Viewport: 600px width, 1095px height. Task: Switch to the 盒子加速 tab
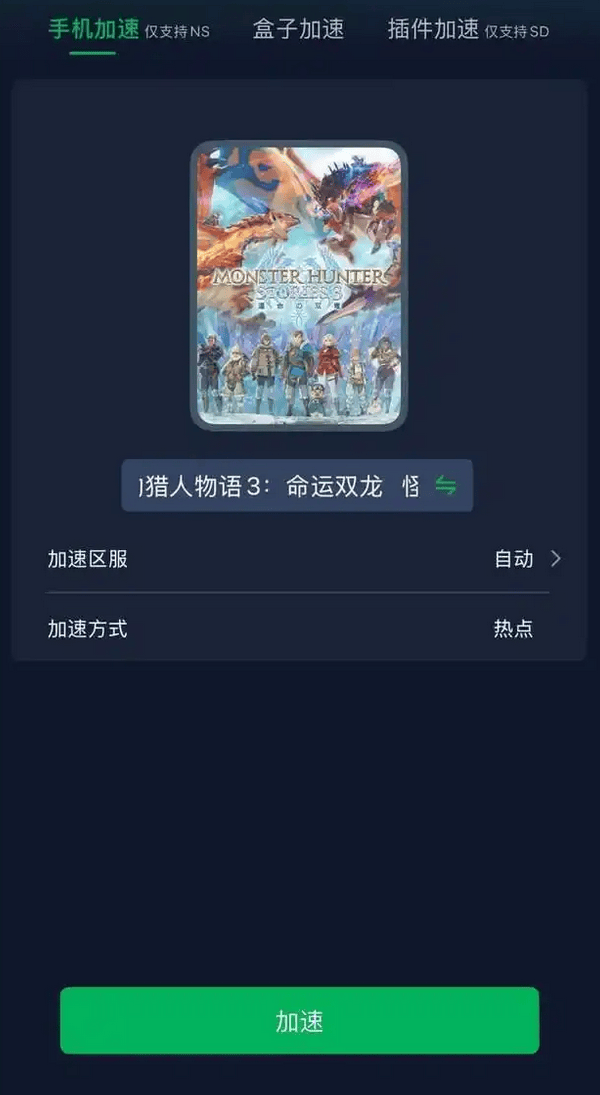[298, 30]
